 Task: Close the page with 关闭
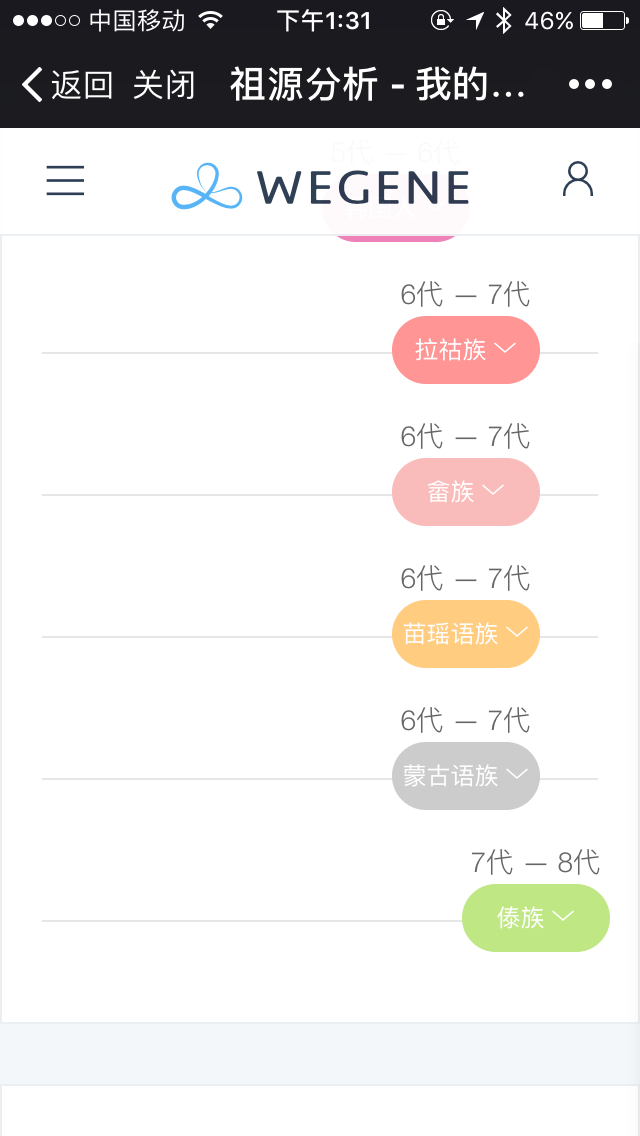point(165,85)
